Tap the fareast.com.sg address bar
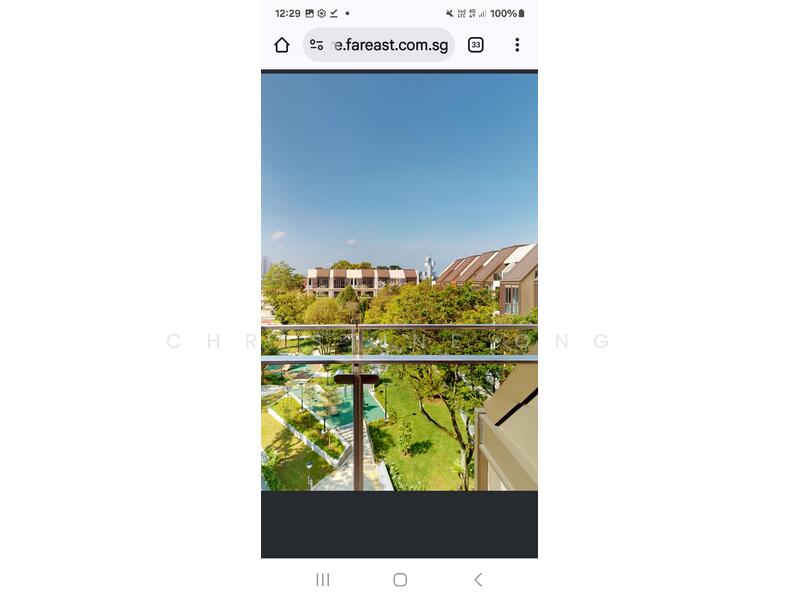 tap(390, 45)
